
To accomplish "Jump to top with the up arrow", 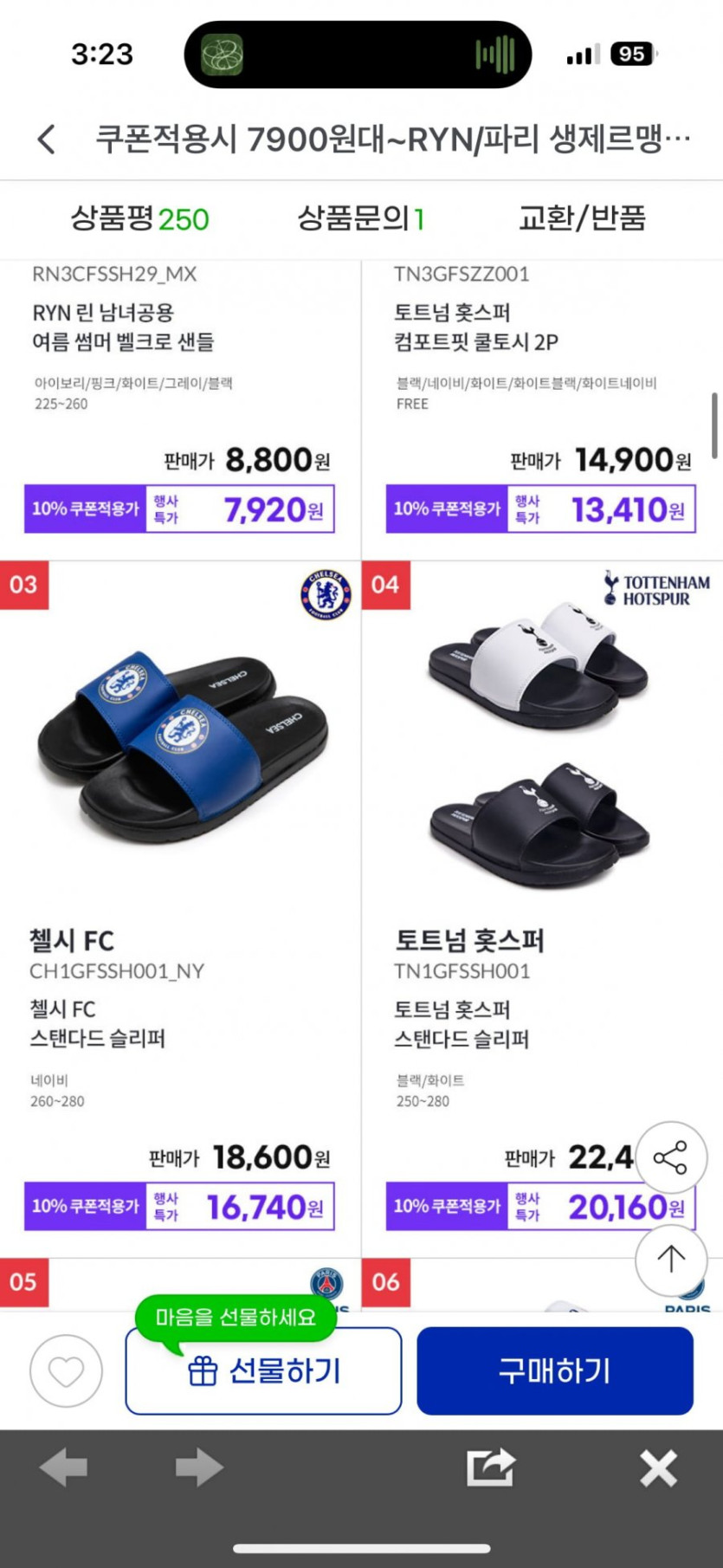I will (671, 1259).
